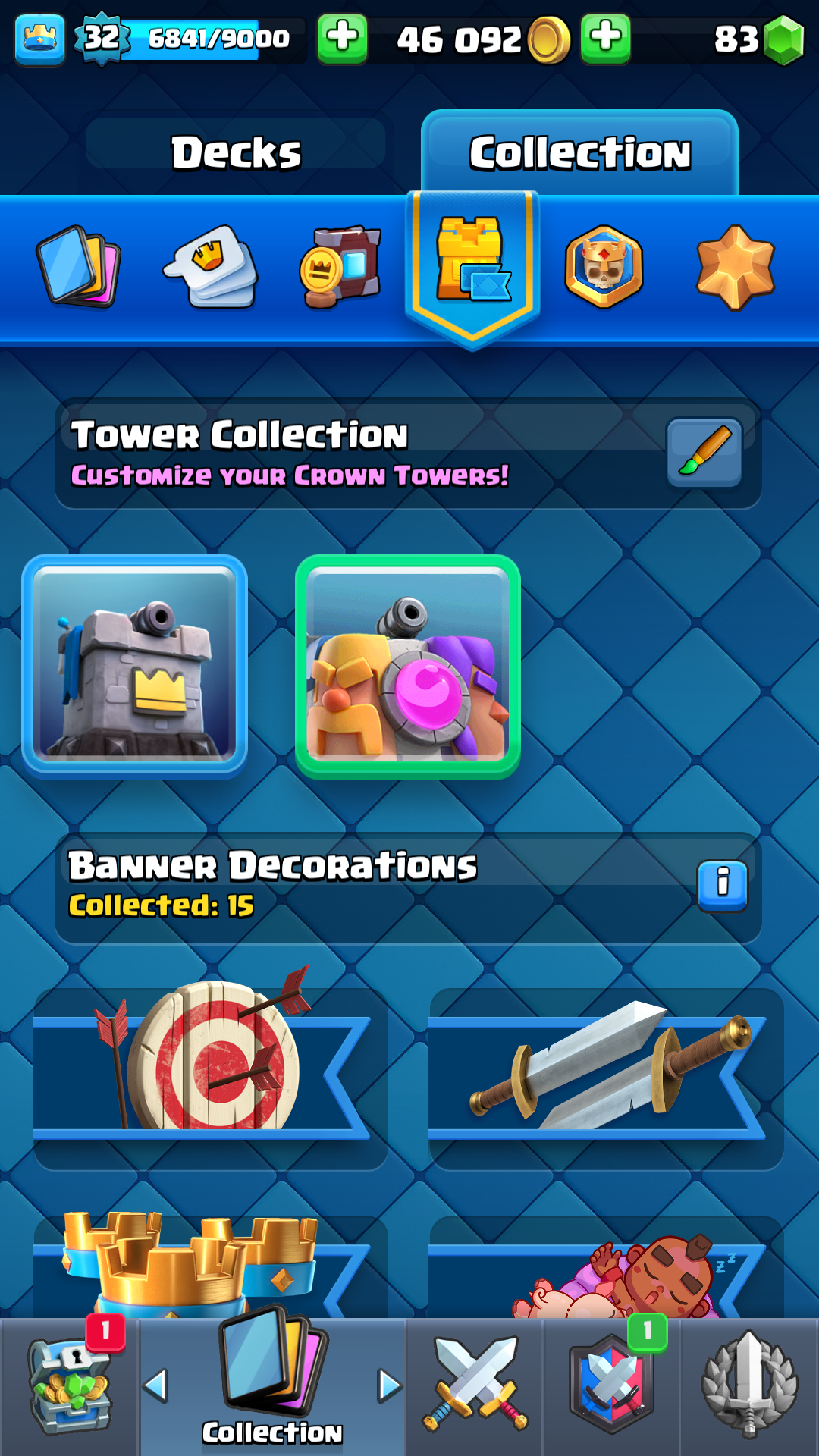
Task: Open the battle banners icon tab
Action: click(x=340, y=266)
